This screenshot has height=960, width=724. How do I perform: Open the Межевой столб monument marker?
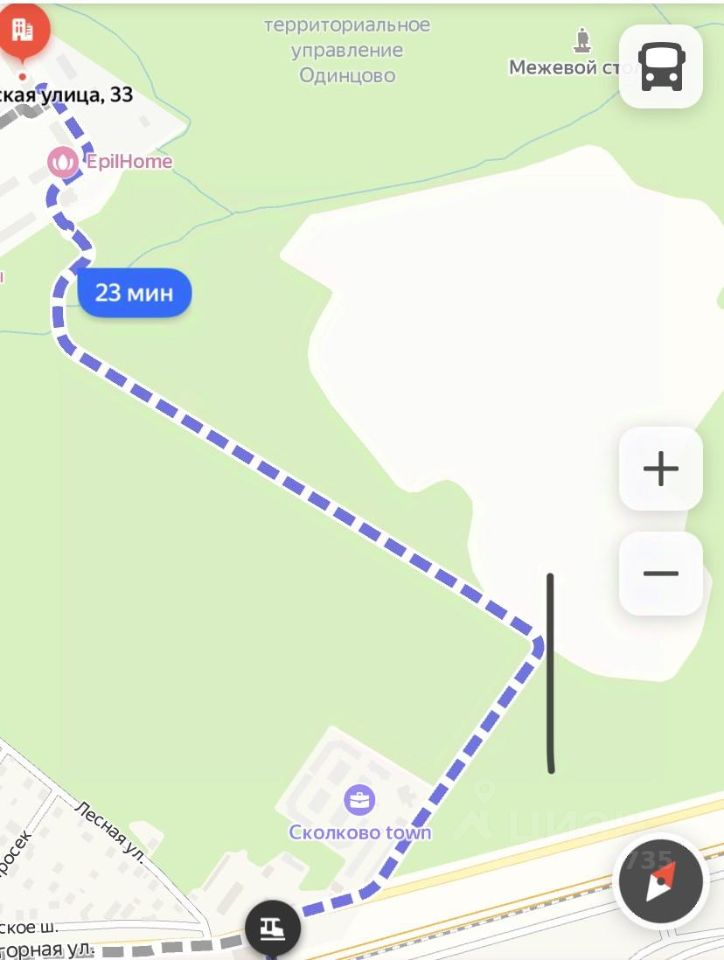(583, 41)
